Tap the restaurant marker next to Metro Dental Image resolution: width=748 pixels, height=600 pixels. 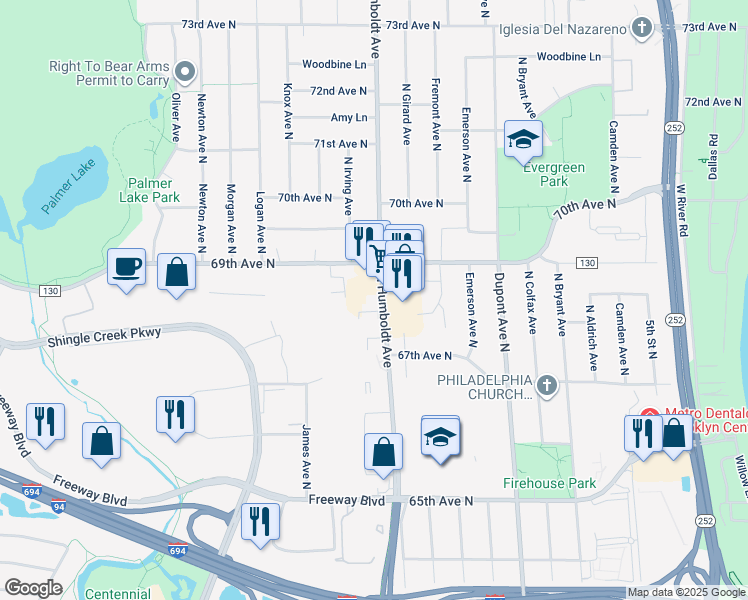pyautogui.click(x=642, y=437)
